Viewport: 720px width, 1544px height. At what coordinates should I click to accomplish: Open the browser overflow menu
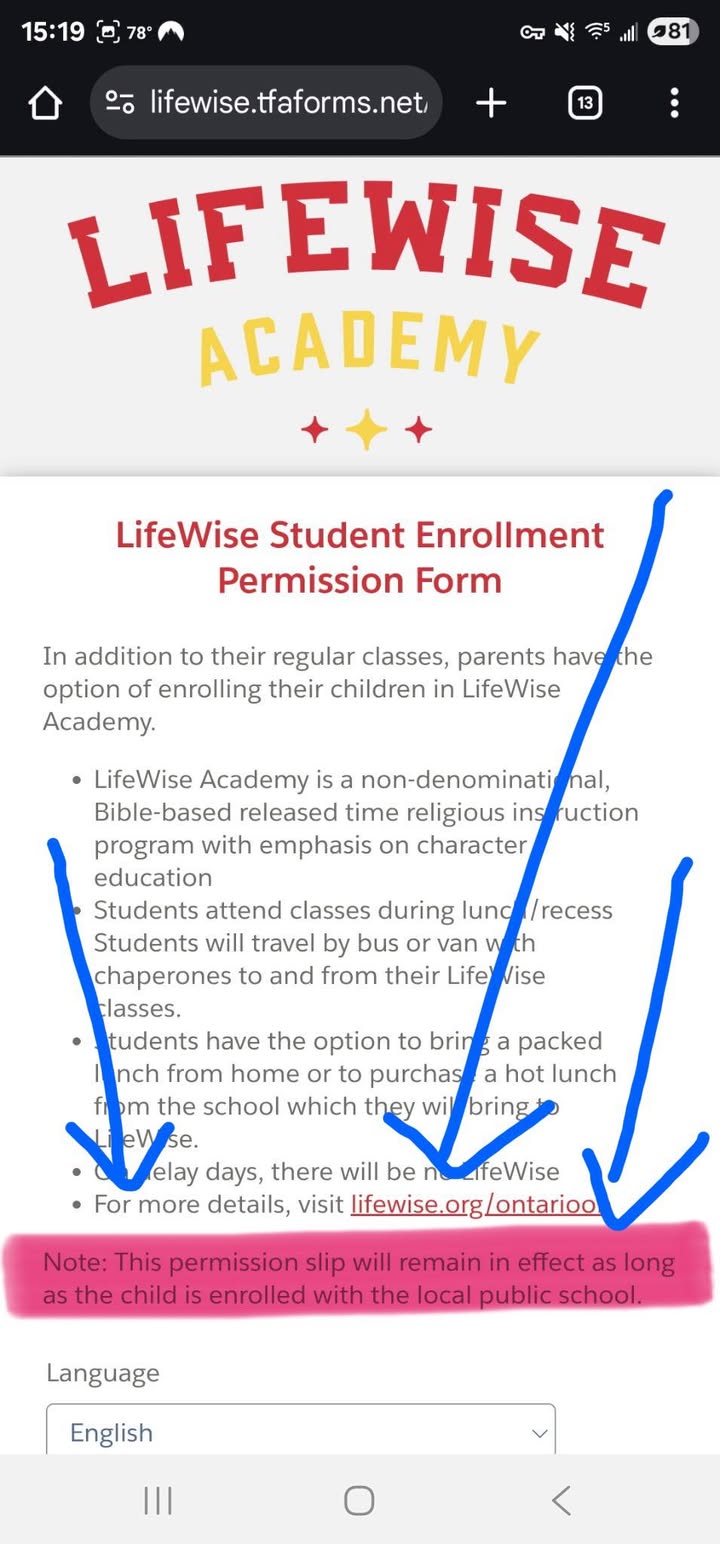click(x=675, y=102)
